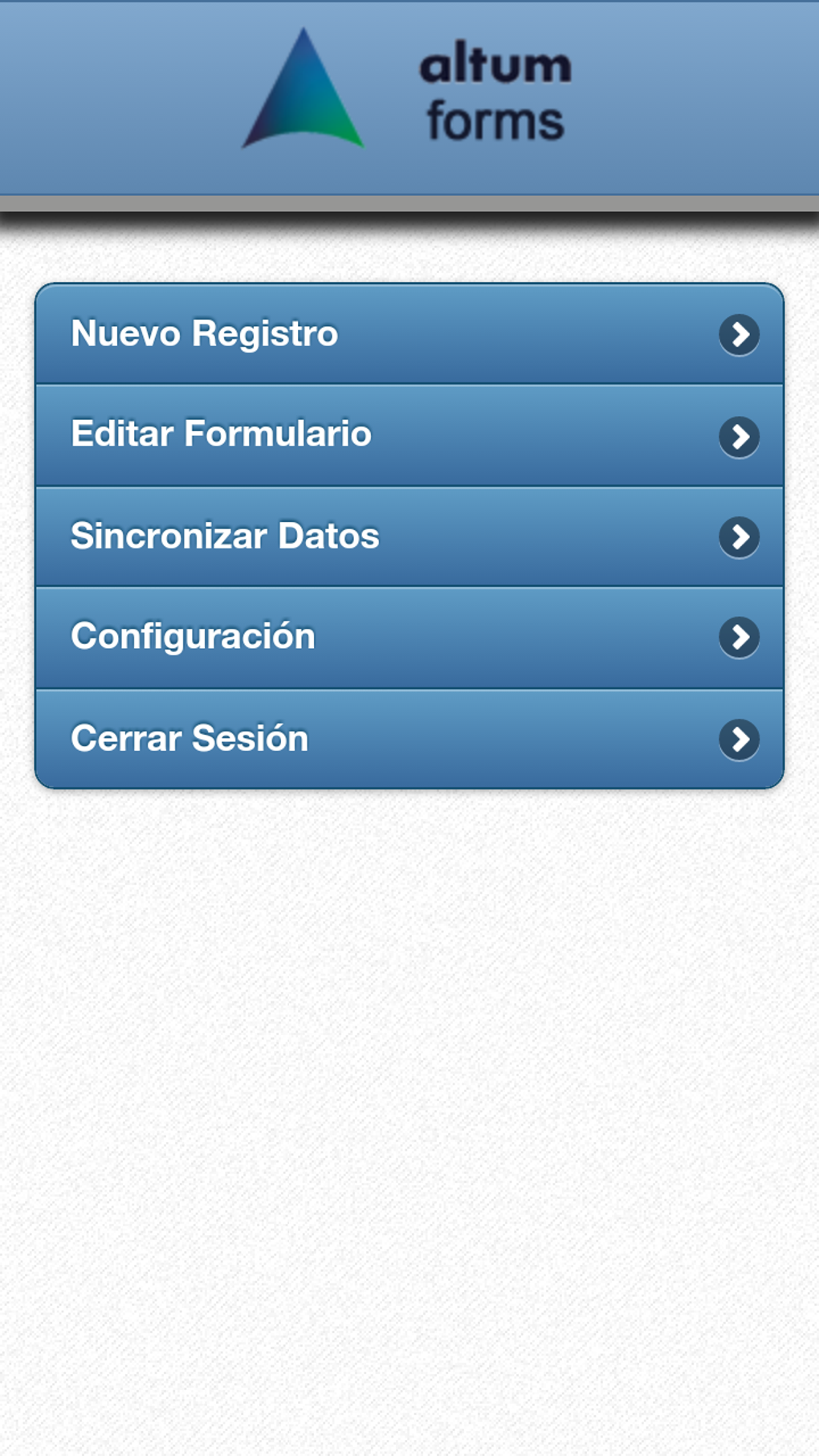Open Editar Formulario
Viewport: 819px width, 1456px height.
[321, 434]
